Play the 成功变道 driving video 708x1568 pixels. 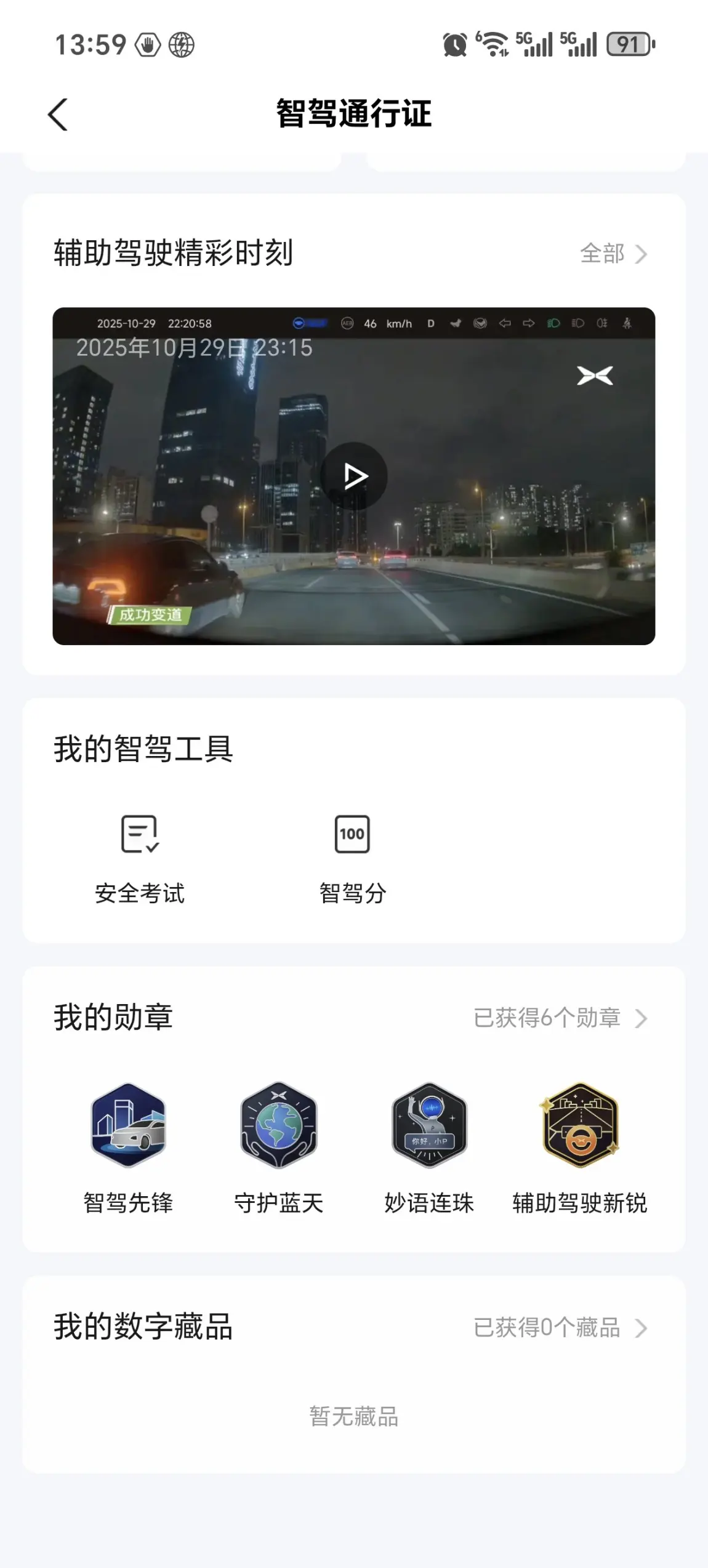pos(354,476)
